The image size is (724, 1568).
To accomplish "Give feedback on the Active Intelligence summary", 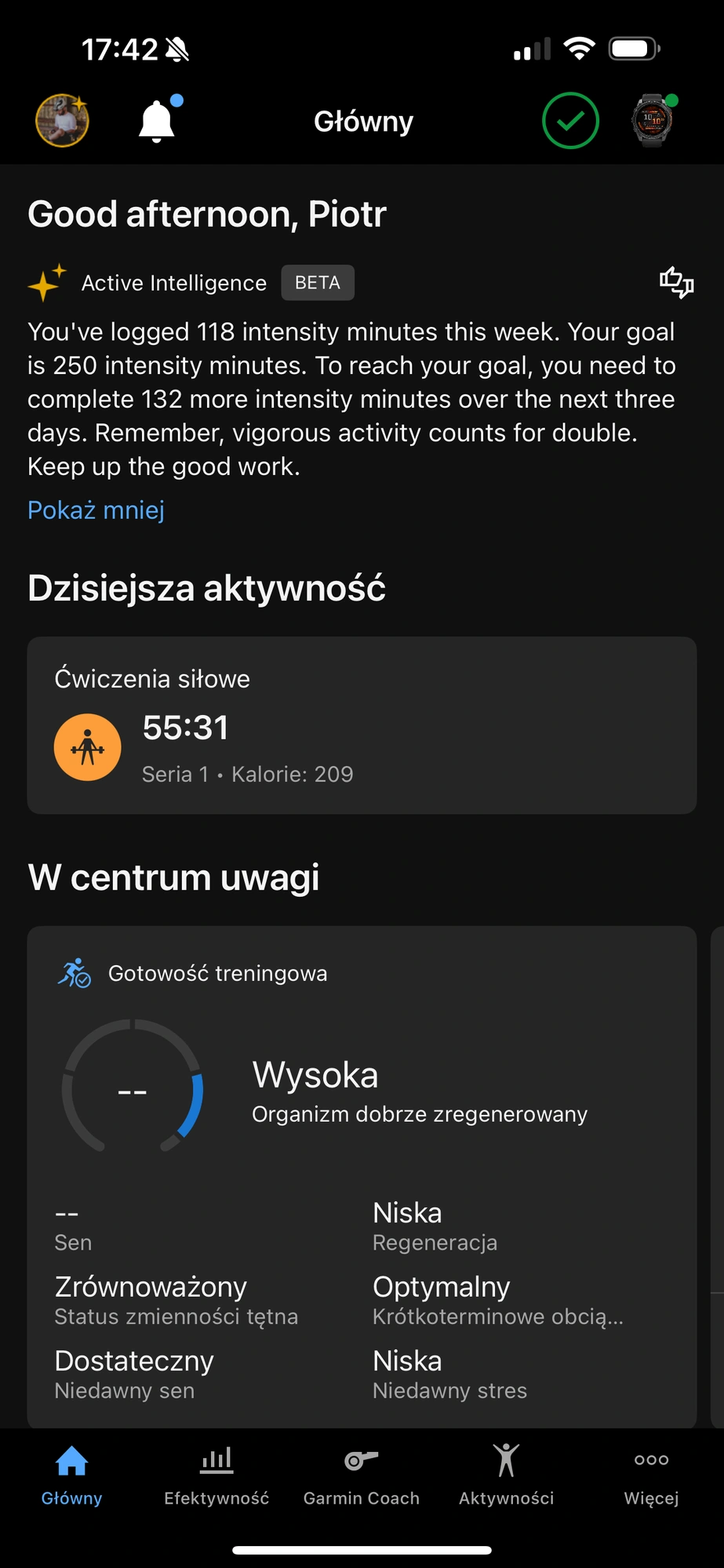I will click(676, 282).
